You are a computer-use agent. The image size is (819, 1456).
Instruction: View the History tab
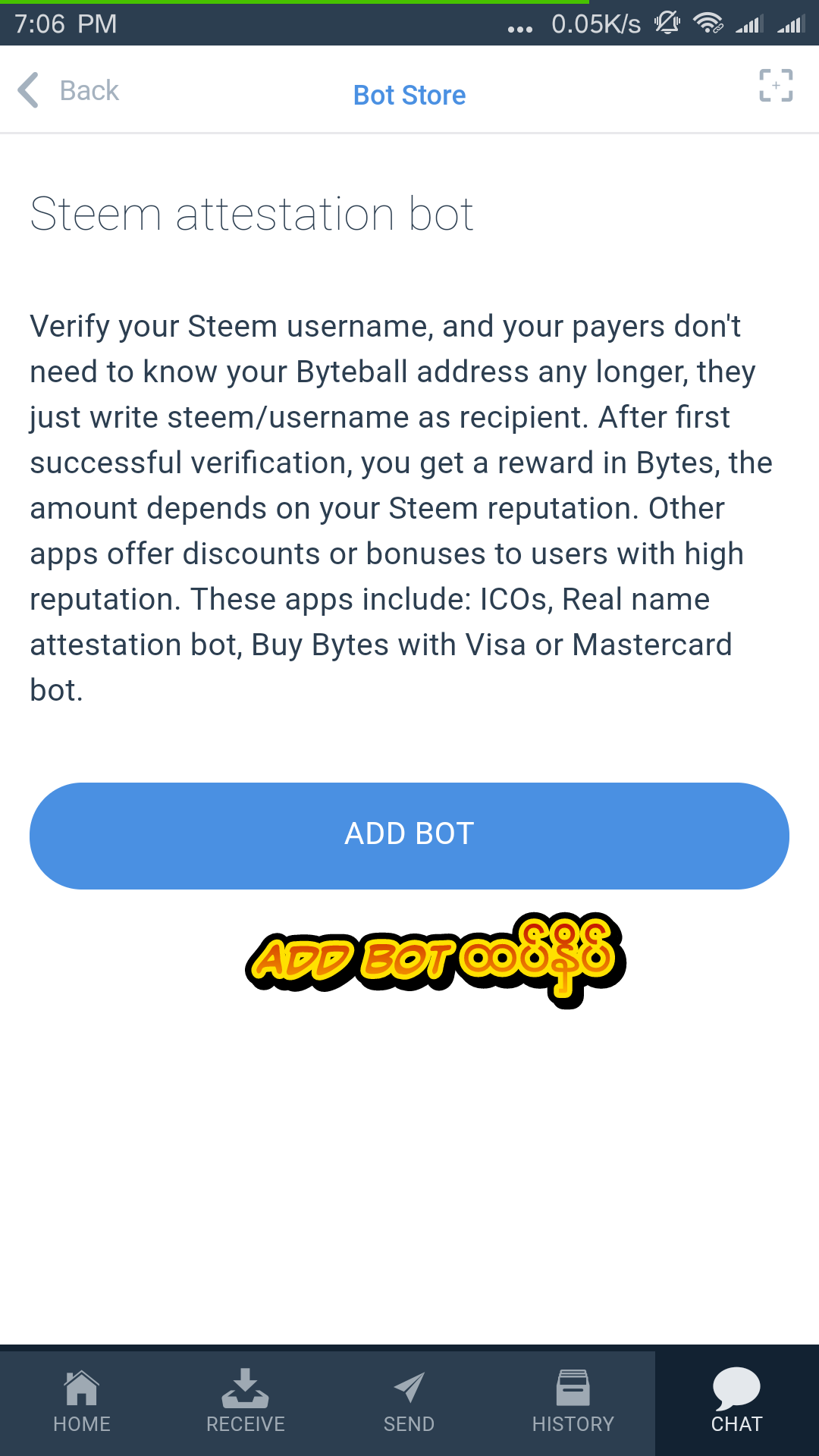(x=573, y=1401)
